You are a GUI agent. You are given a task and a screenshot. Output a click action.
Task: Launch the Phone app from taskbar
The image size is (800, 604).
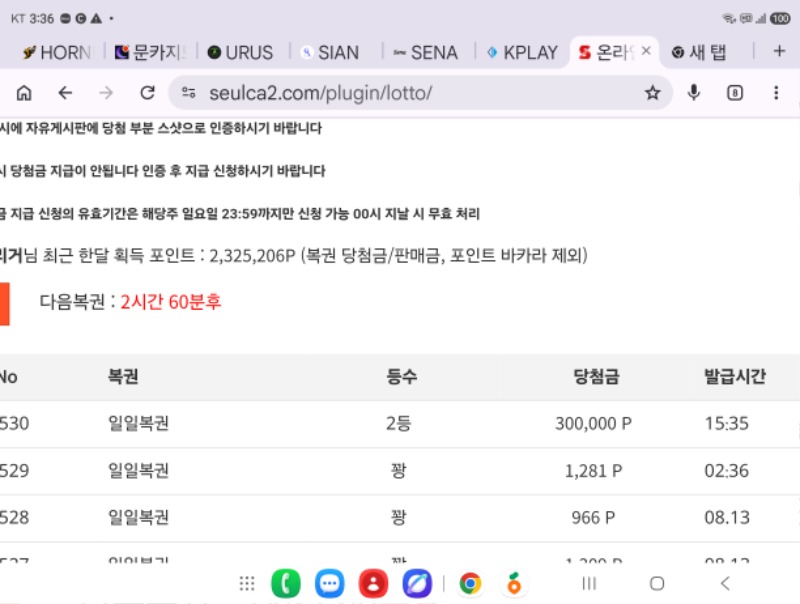(286, 583)
